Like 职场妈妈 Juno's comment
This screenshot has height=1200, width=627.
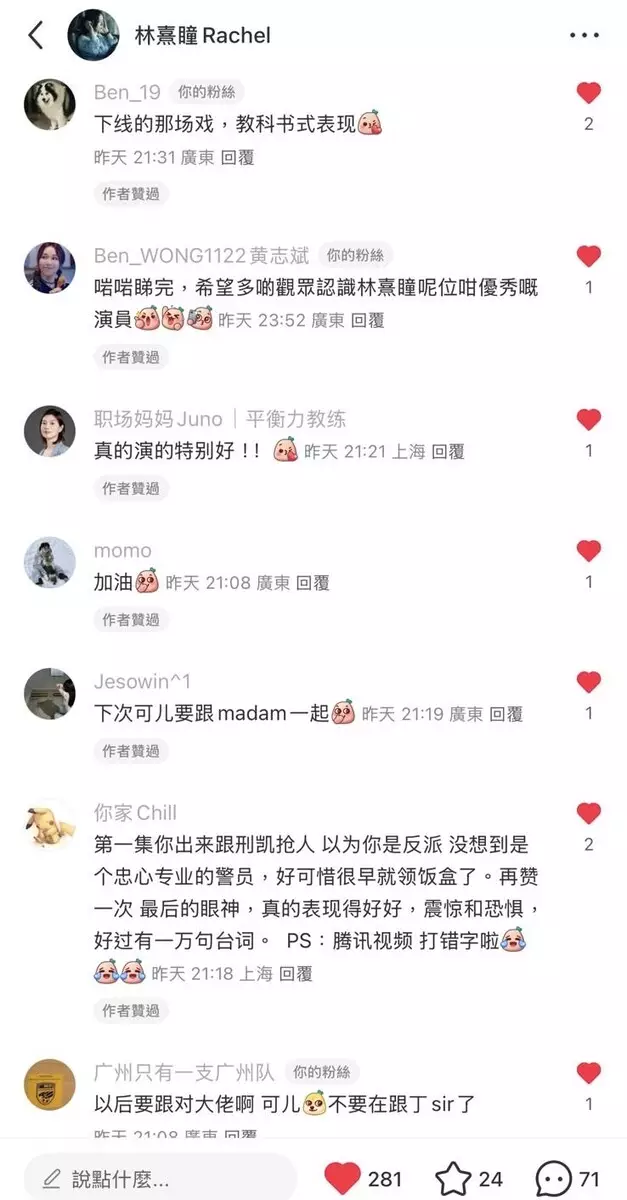589,420
